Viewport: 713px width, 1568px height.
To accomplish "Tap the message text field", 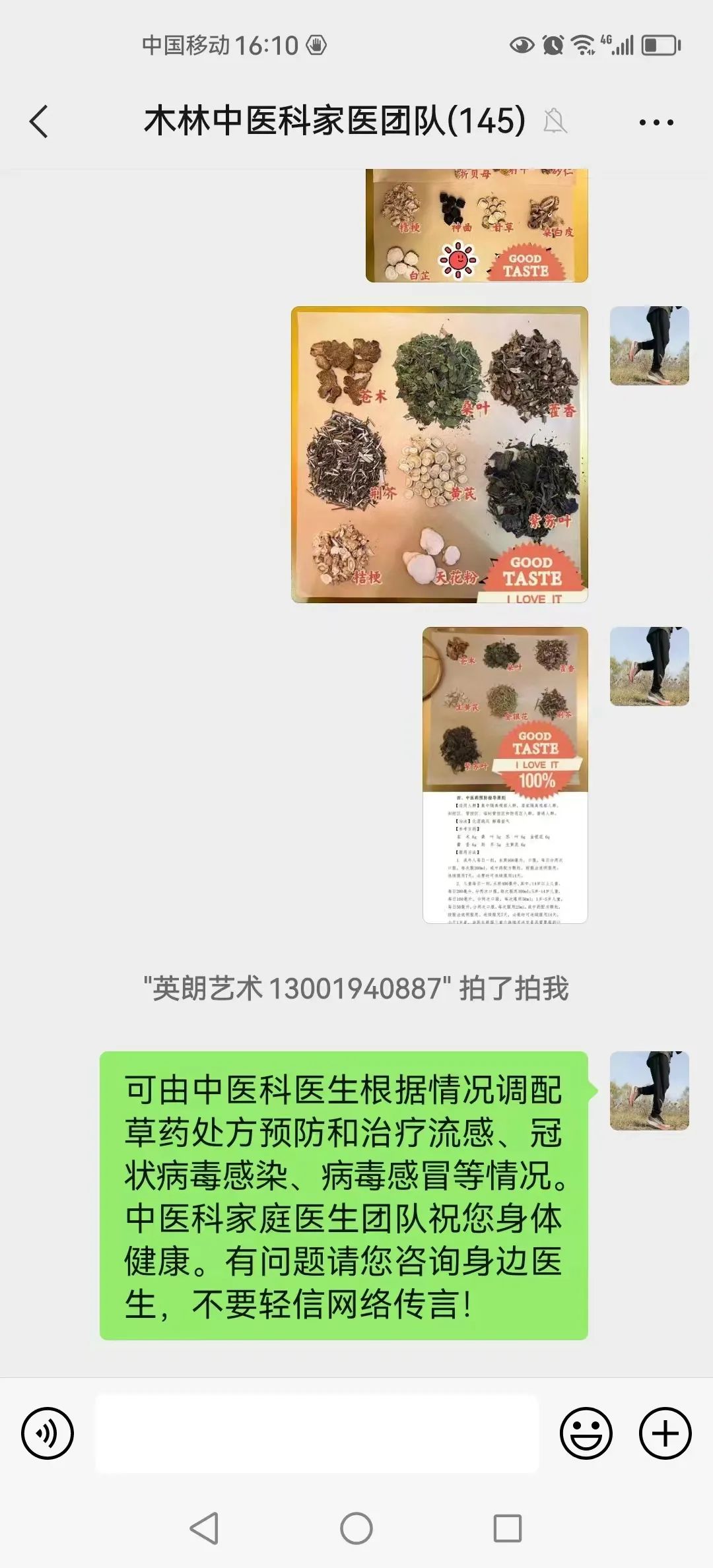I will tap(317, 1433).
